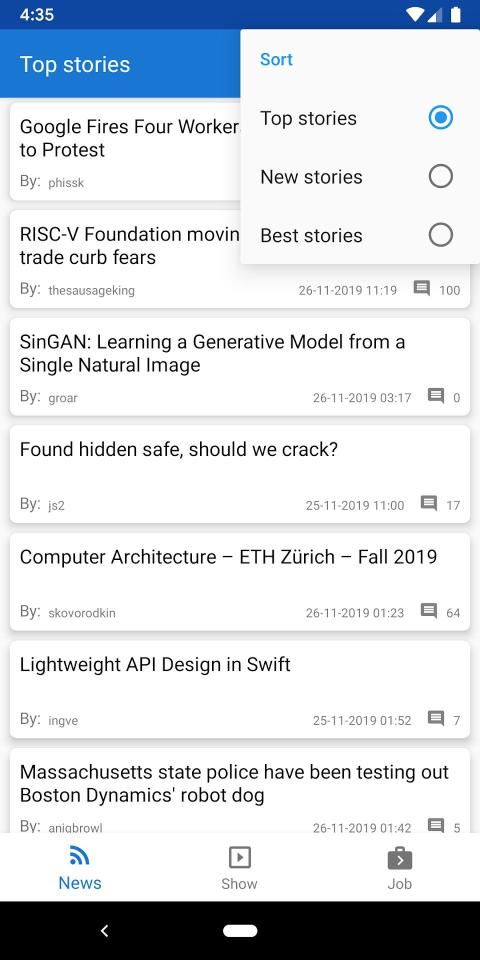Tap the system home pill
480x960 pixels.
(x=240, y=931)
